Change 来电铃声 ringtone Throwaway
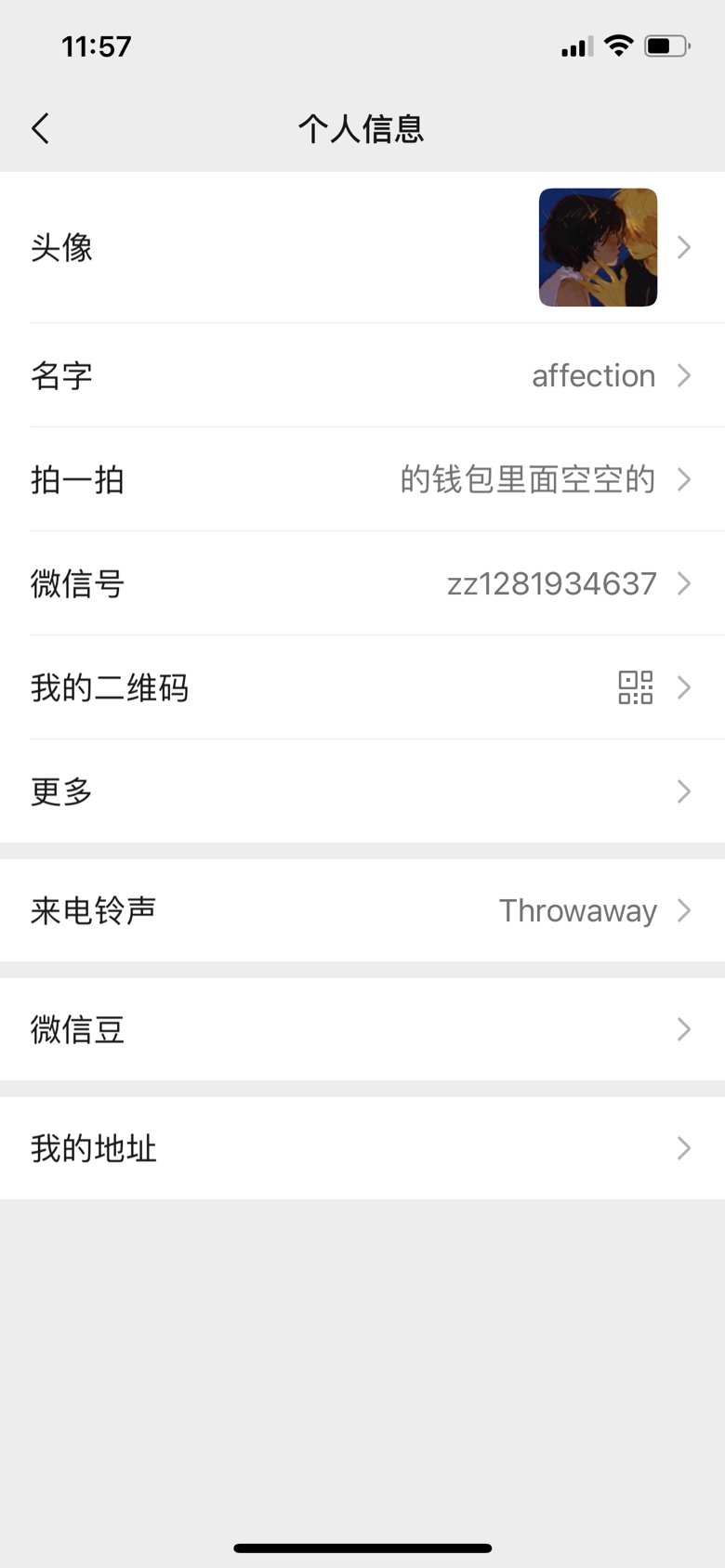The image size is (725, 1568). [362, 910]
